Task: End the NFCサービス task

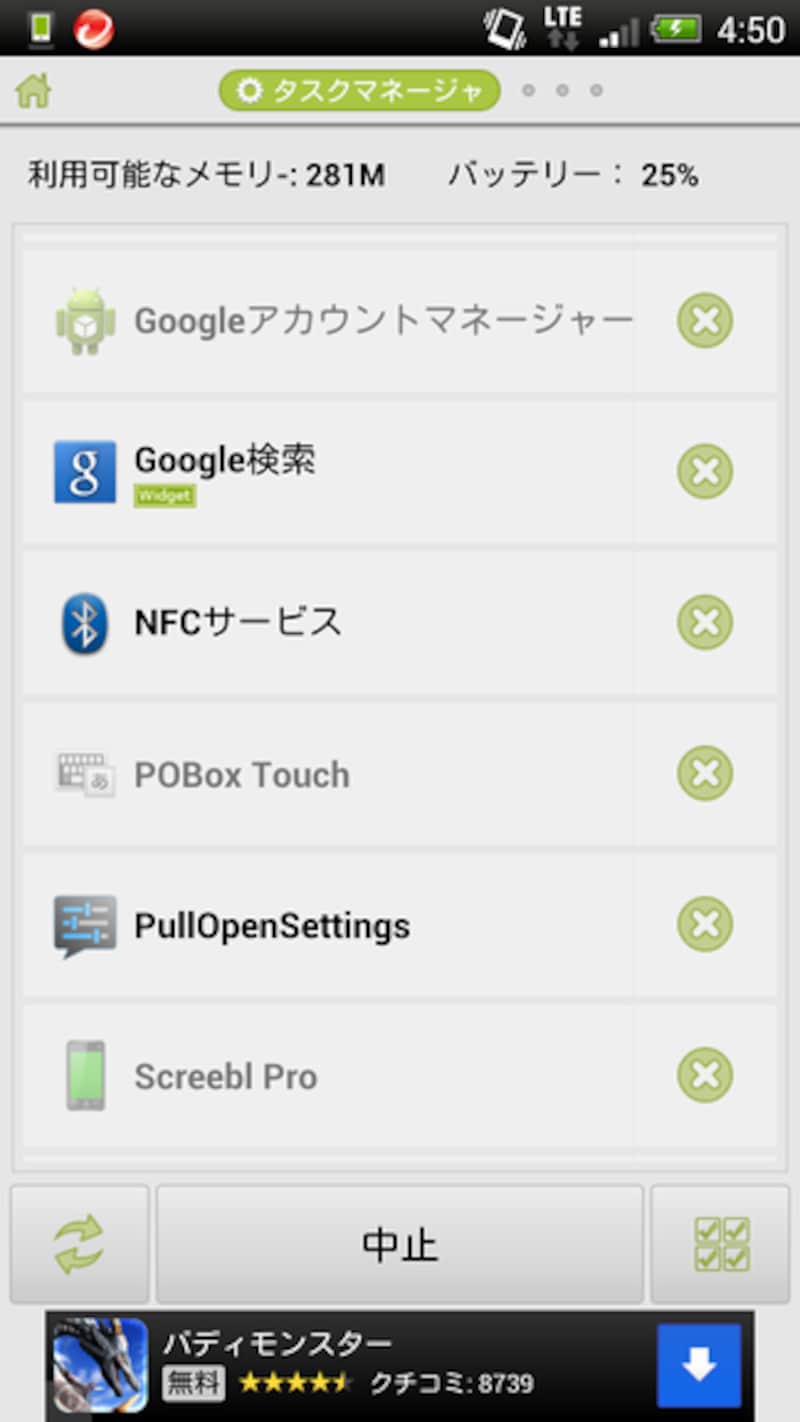Action: (705, 622)
